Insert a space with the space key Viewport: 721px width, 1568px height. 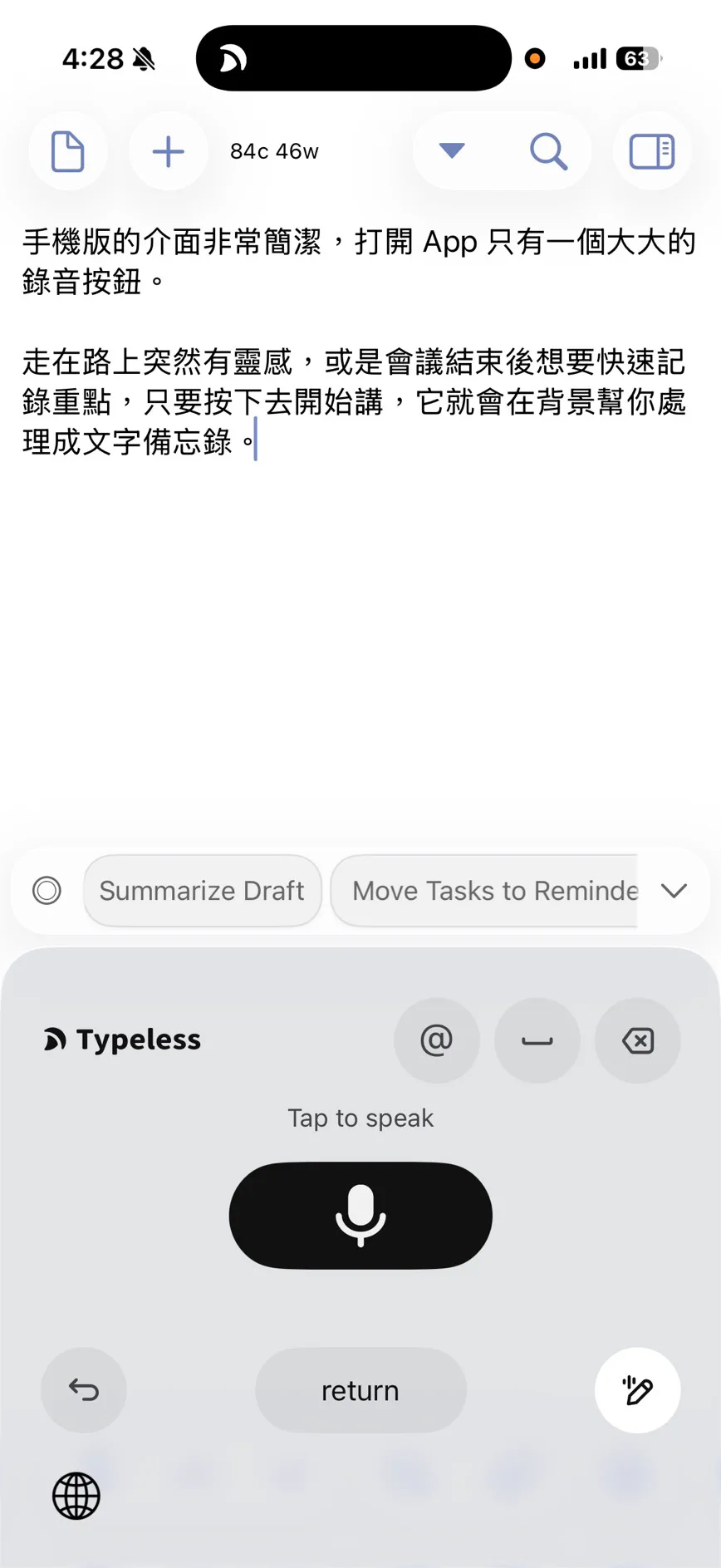click(537, 1040)
